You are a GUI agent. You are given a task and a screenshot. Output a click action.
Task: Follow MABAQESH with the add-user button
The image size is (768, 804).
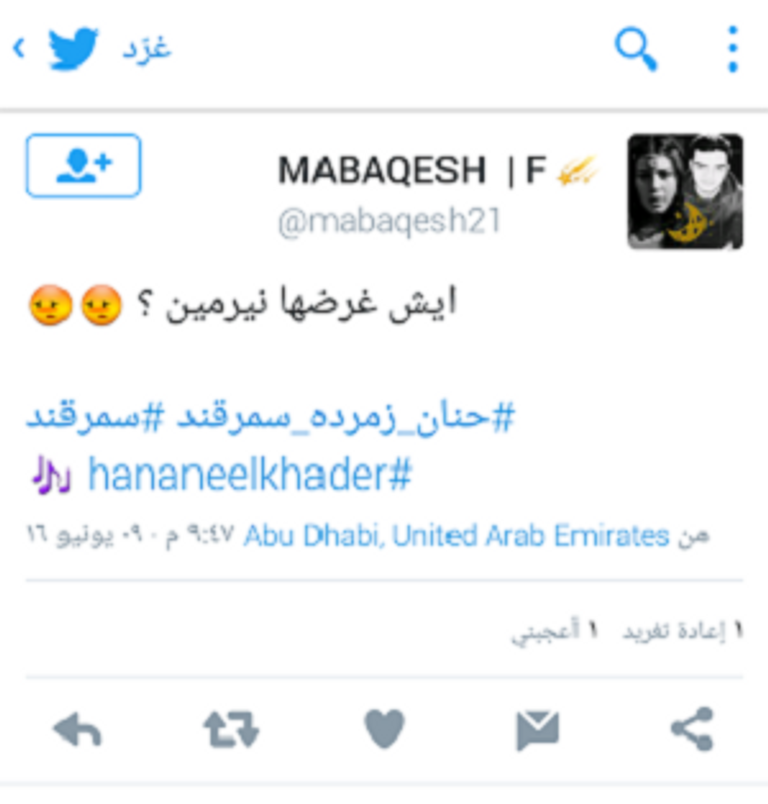coord(83,166)
